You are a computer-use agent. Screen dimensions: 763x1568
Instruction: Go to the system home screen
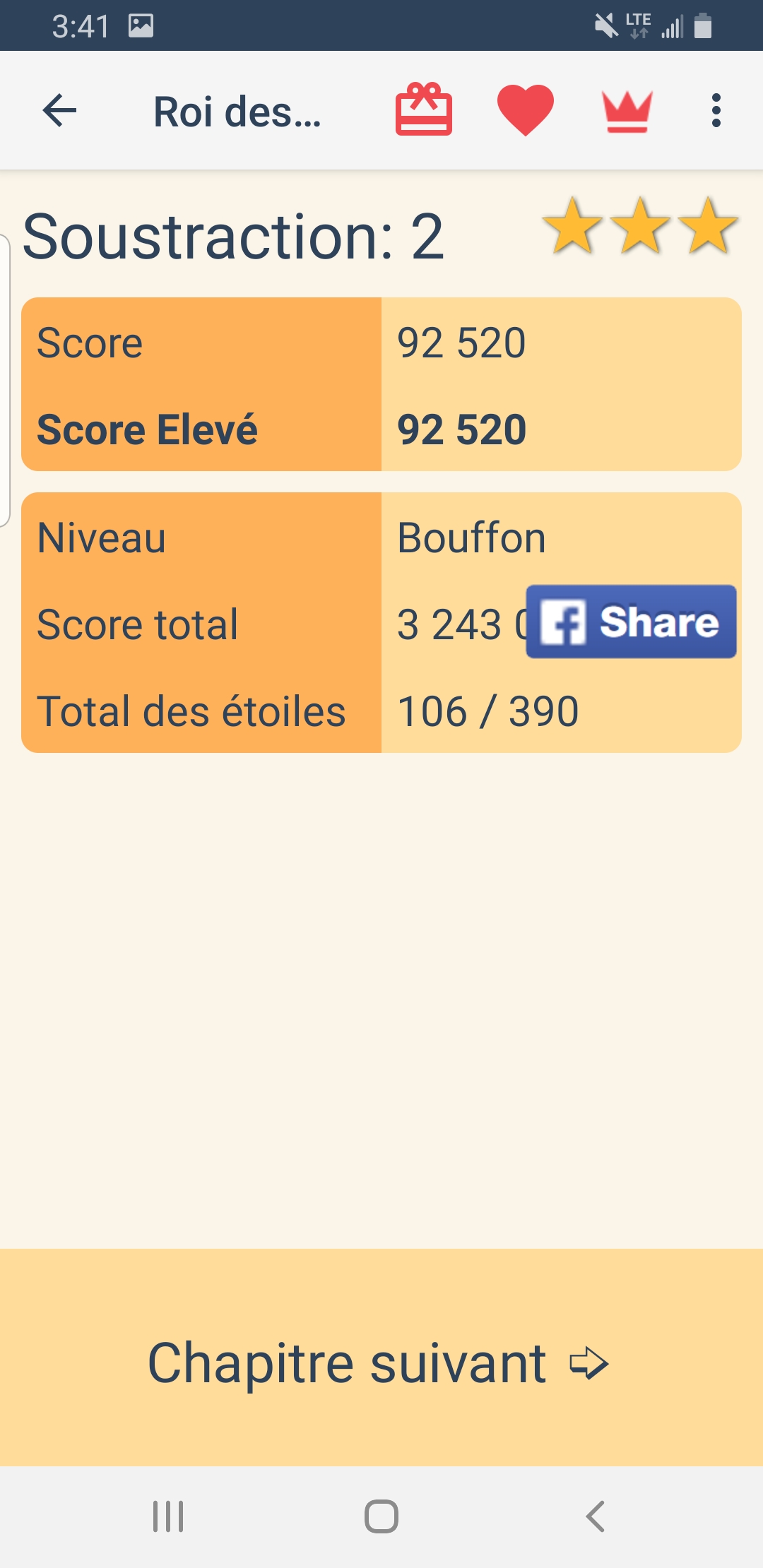tap(381, 1516)
